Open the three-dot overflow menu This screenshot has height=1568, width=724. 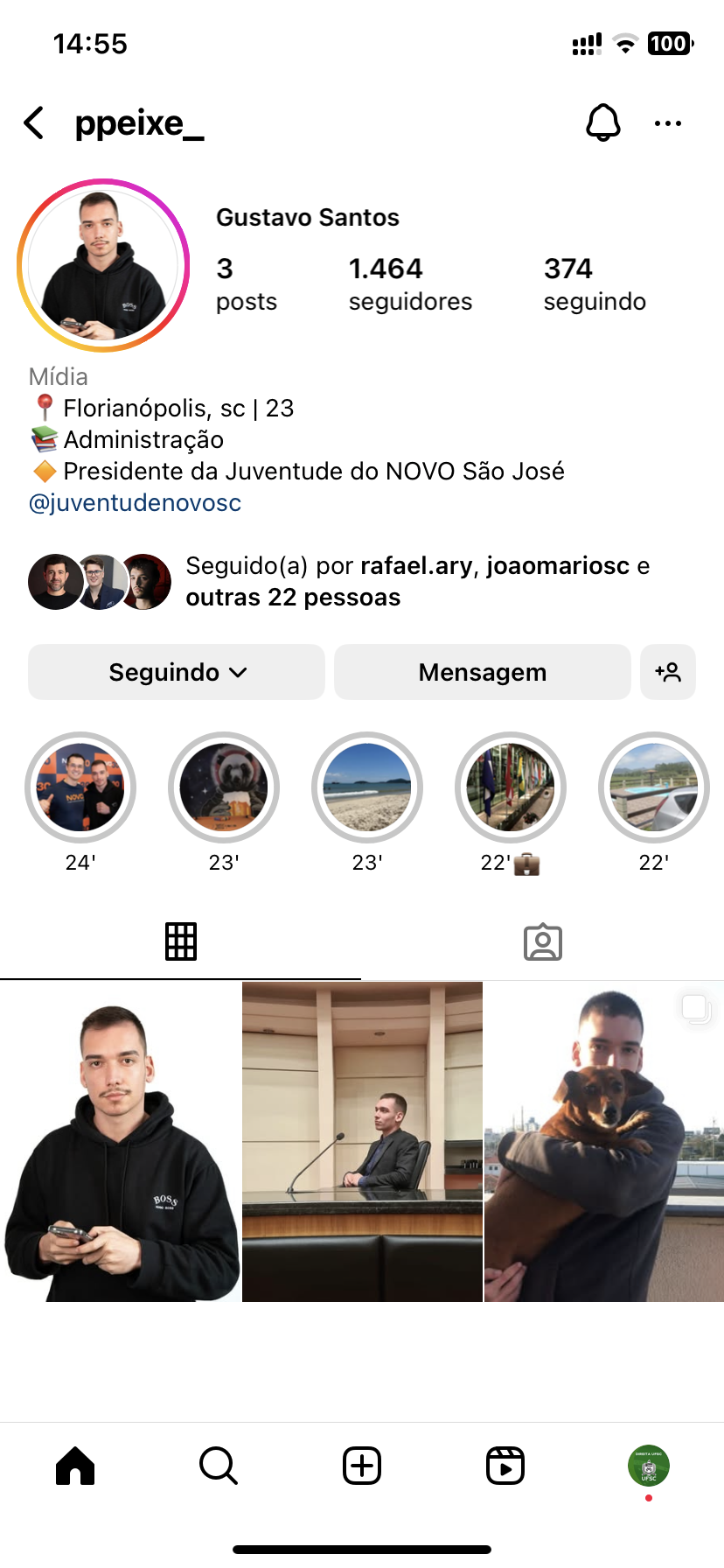(x=668, y=123)
